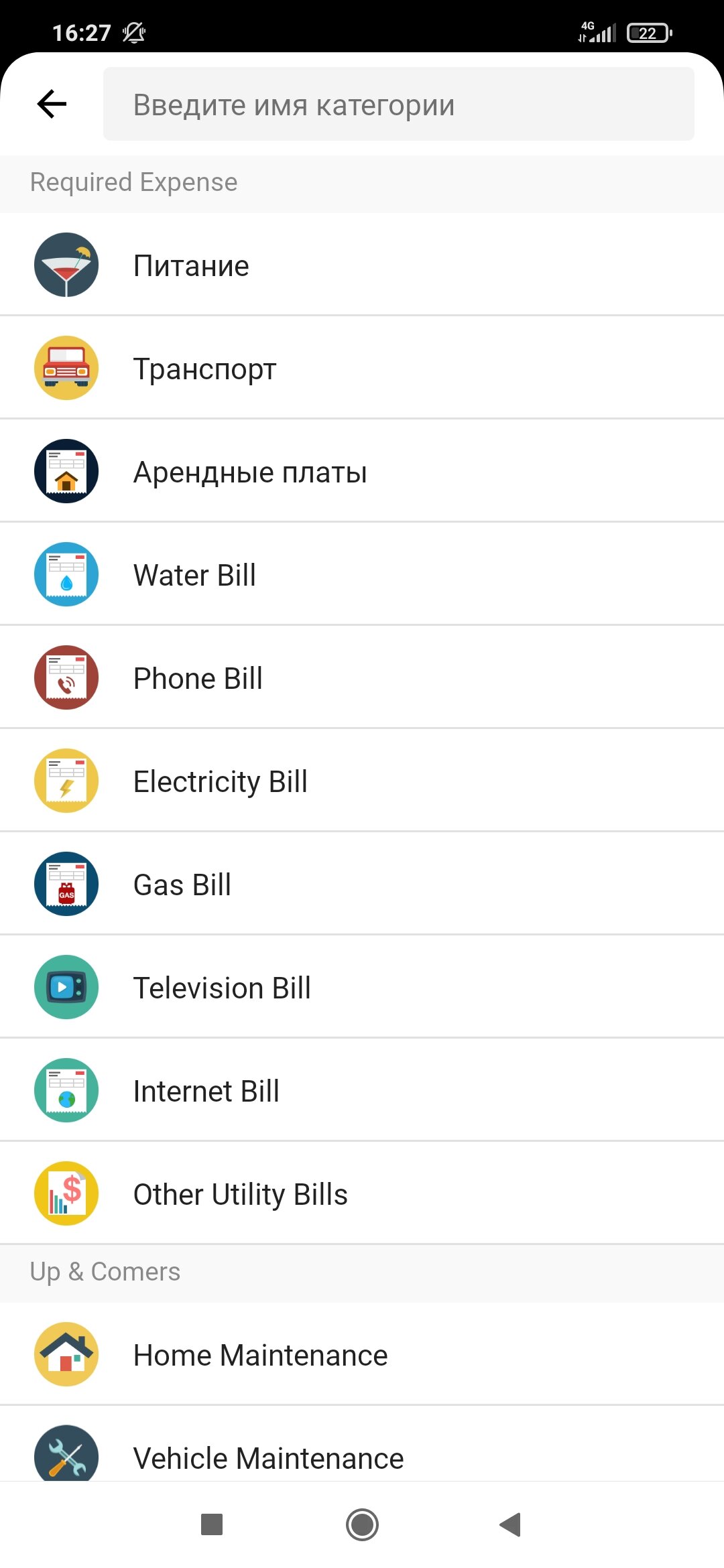Select Electricity Bill category
This screenshot has width=724, height=1568.
(x=362, y=781)
